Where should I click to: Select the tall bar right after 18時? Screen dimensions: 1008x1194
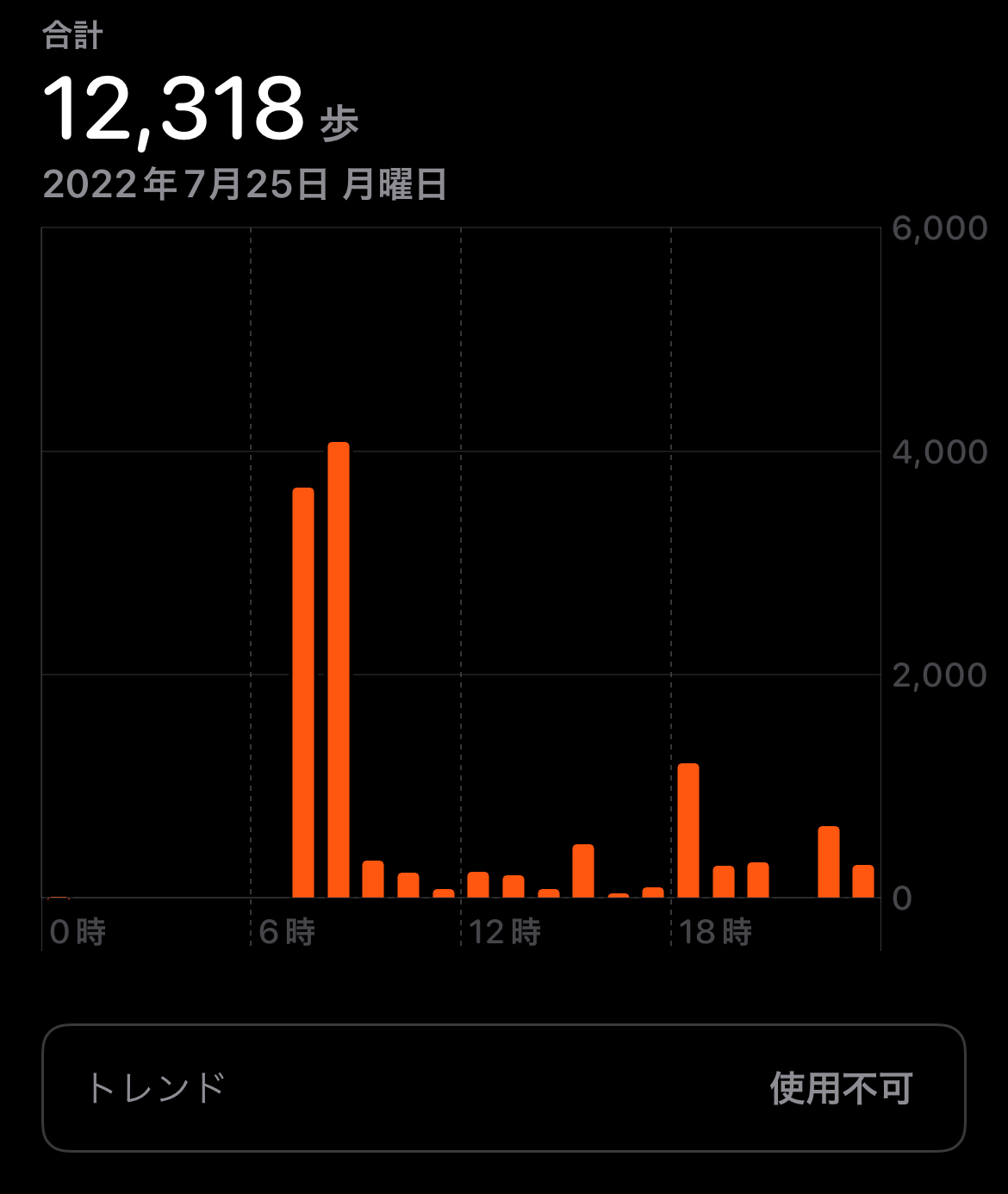(688, 830)
